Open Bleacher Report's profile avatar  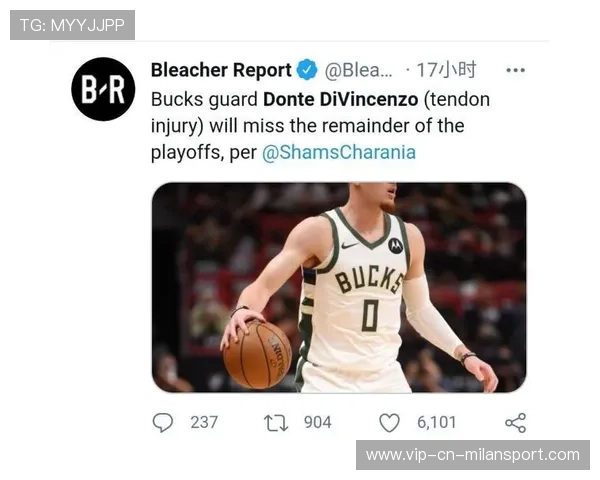[x=103, y=89]
